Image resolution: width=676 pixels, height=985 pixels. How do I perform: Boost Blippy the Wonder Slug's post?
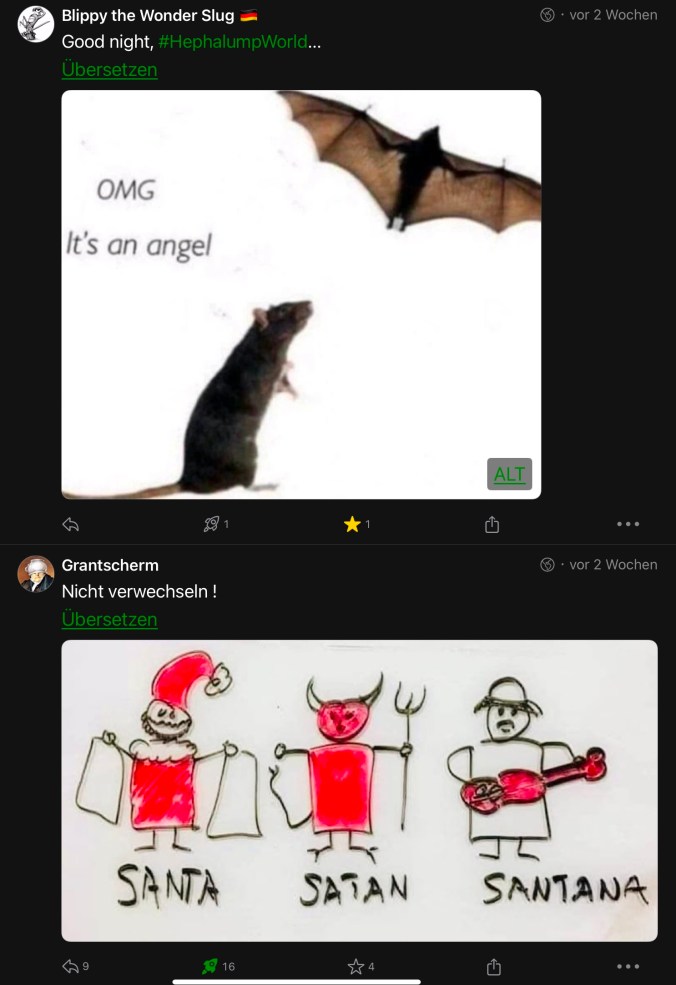pyautogui.click(x=211, y=524)
